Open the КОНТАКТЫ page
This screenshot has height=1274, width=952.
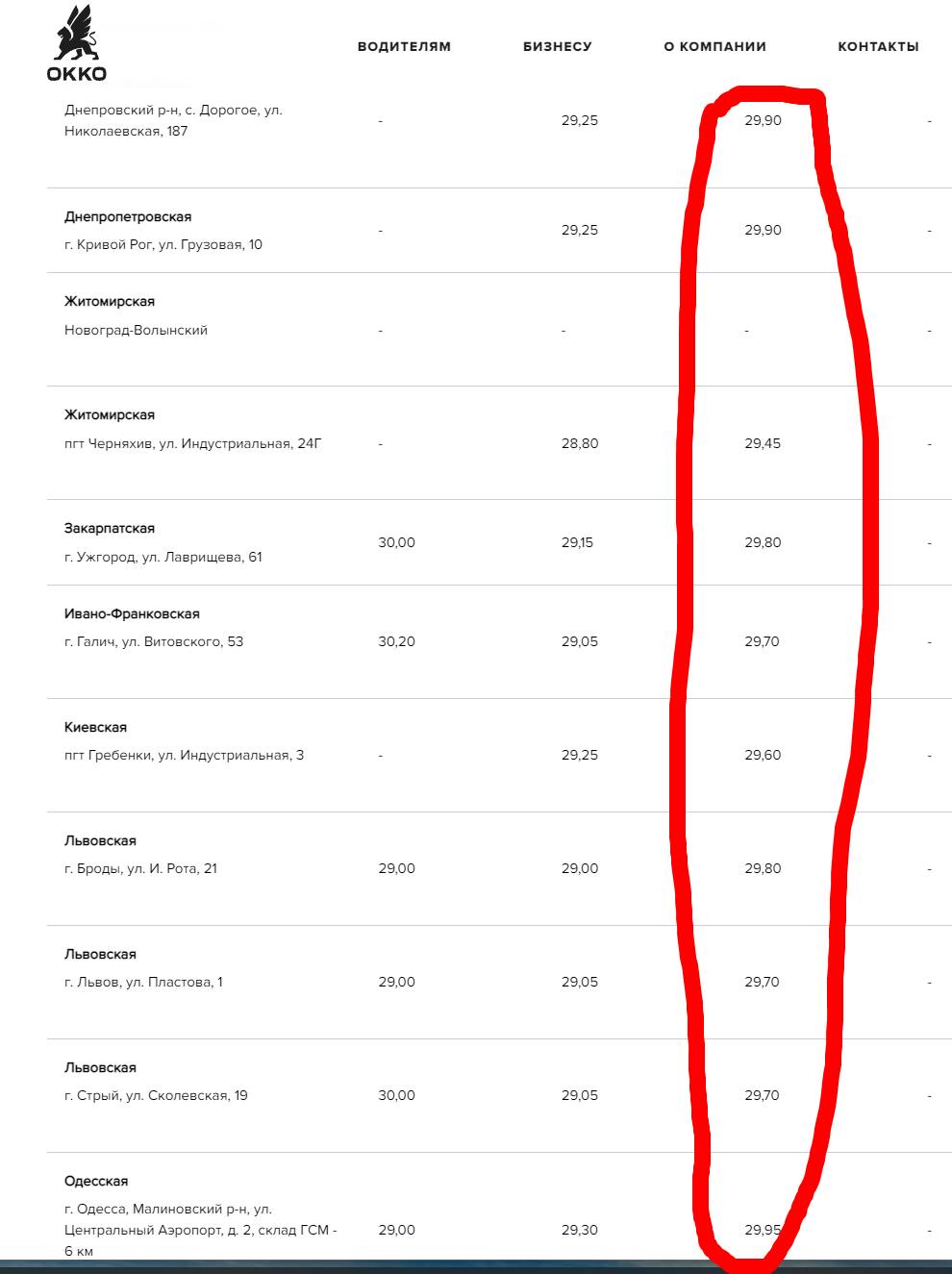tap(877, 46)
